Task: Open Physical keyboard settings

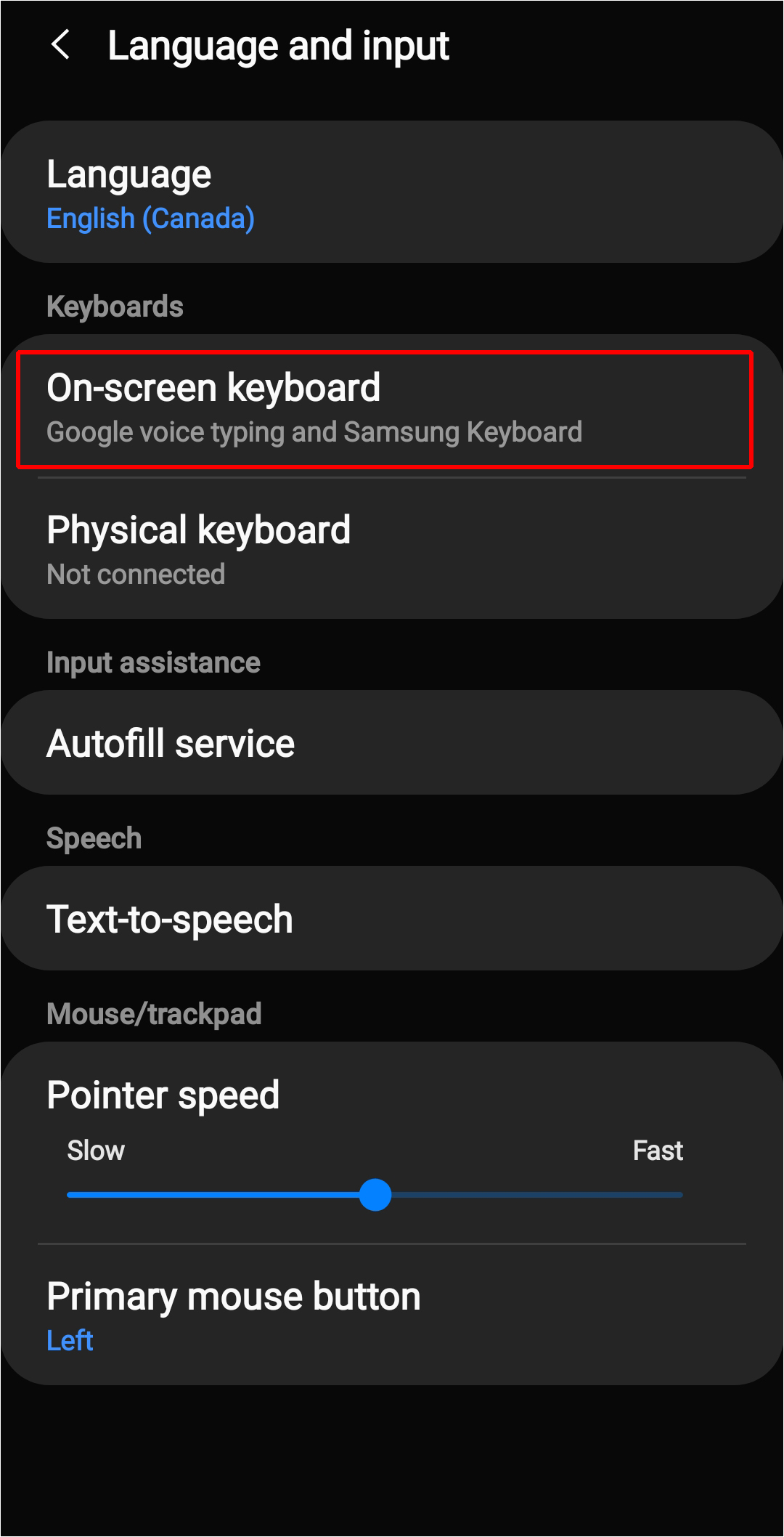Action: click(392, 549)
